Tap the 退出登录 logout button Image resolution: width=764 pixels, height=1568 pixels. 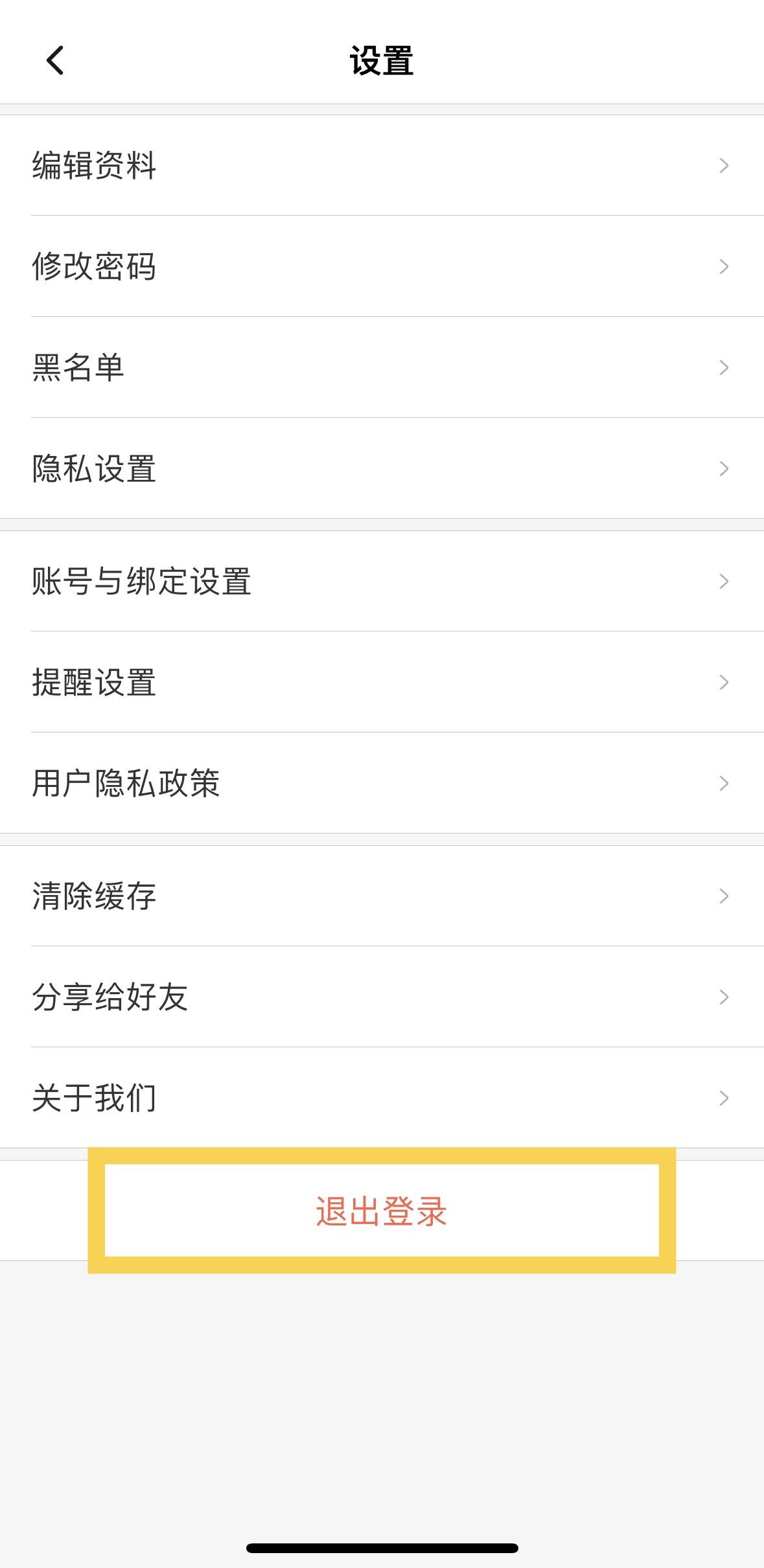tap(382, 1210)
